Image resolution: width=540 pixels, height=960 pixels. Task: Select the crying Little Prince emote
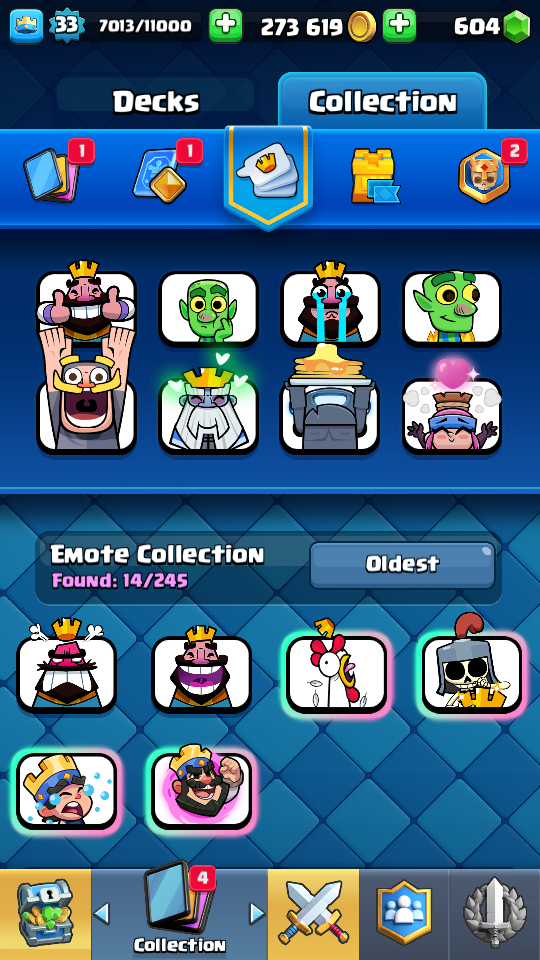click(x=67, y=789)
